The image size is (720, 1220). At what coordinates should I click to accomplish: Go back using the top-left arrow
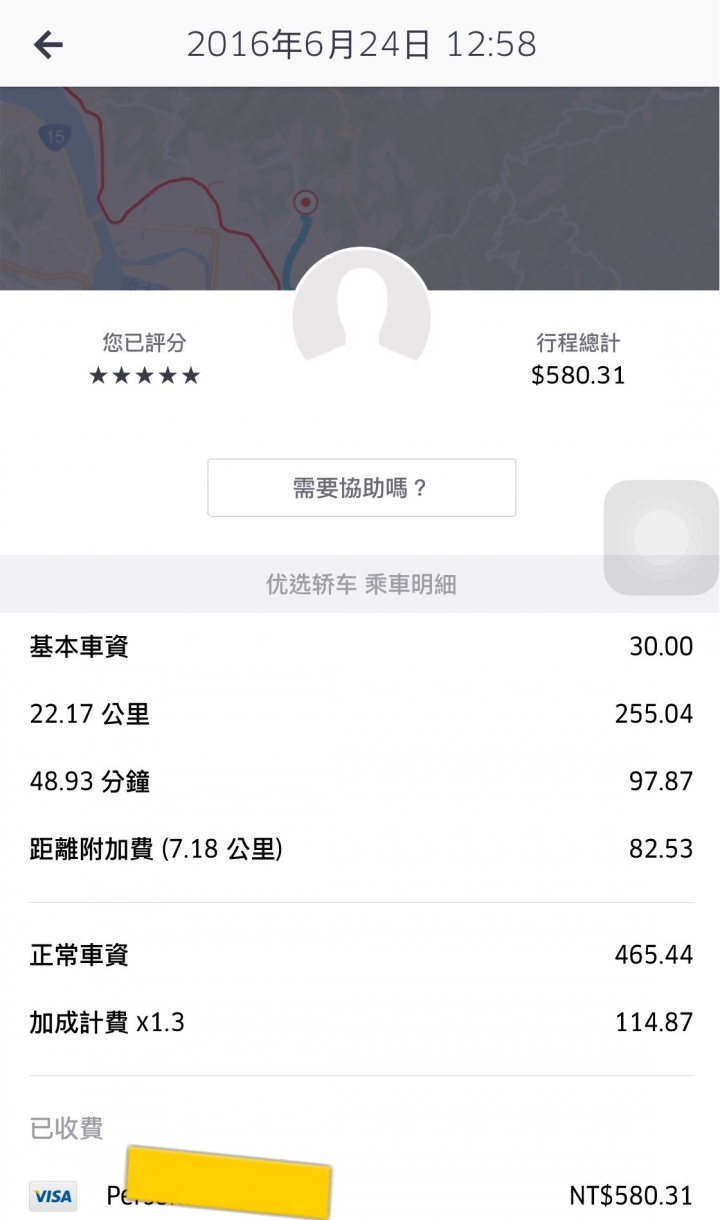48,44
